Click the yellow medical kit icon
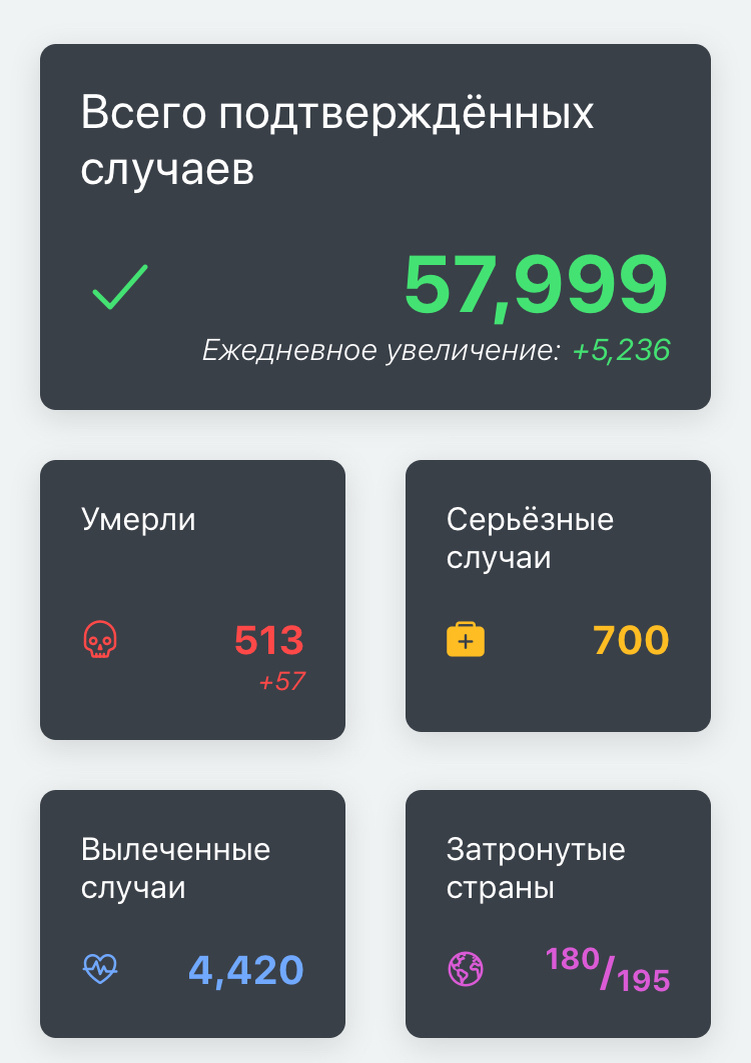The height and width of the screenshot is (1063, 751). click(464, 638)
